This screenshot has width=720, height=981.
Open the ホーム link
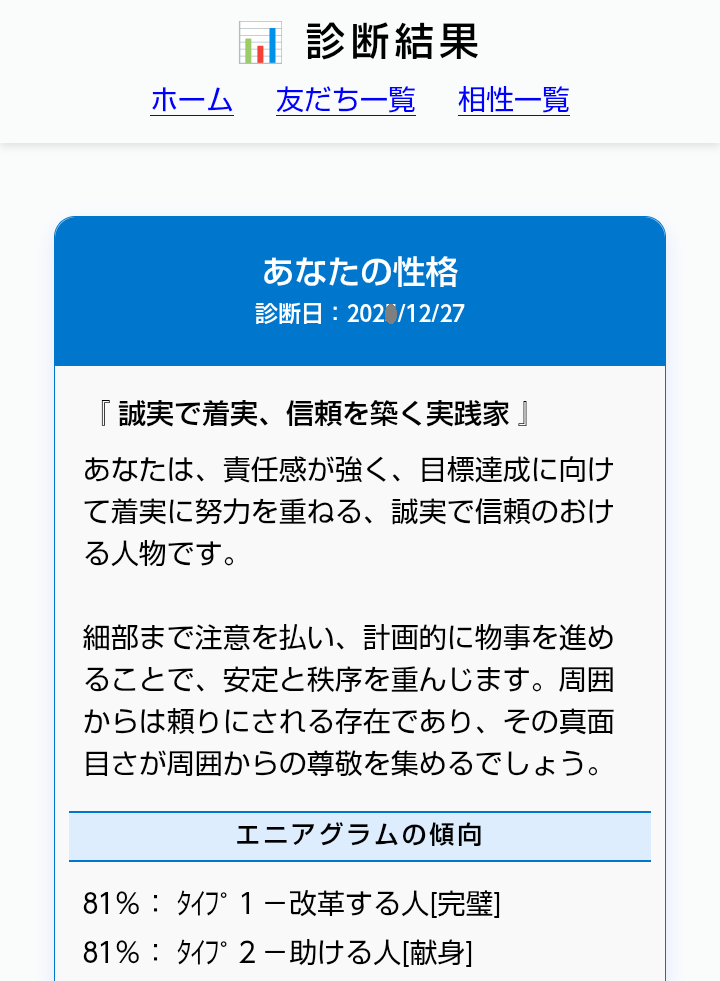tap(192, 100)
